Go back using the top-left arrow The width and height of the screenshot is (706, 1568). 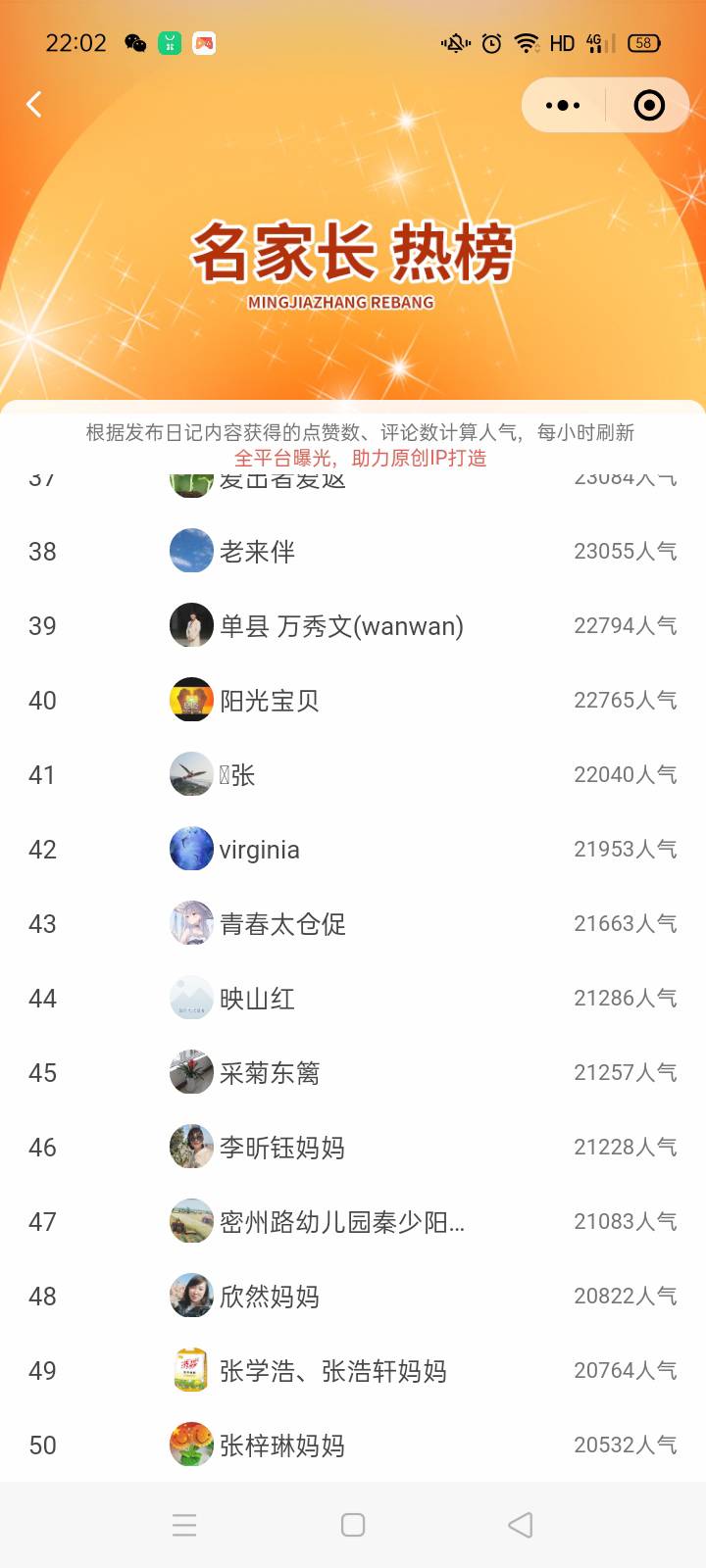tap(35, 104)
